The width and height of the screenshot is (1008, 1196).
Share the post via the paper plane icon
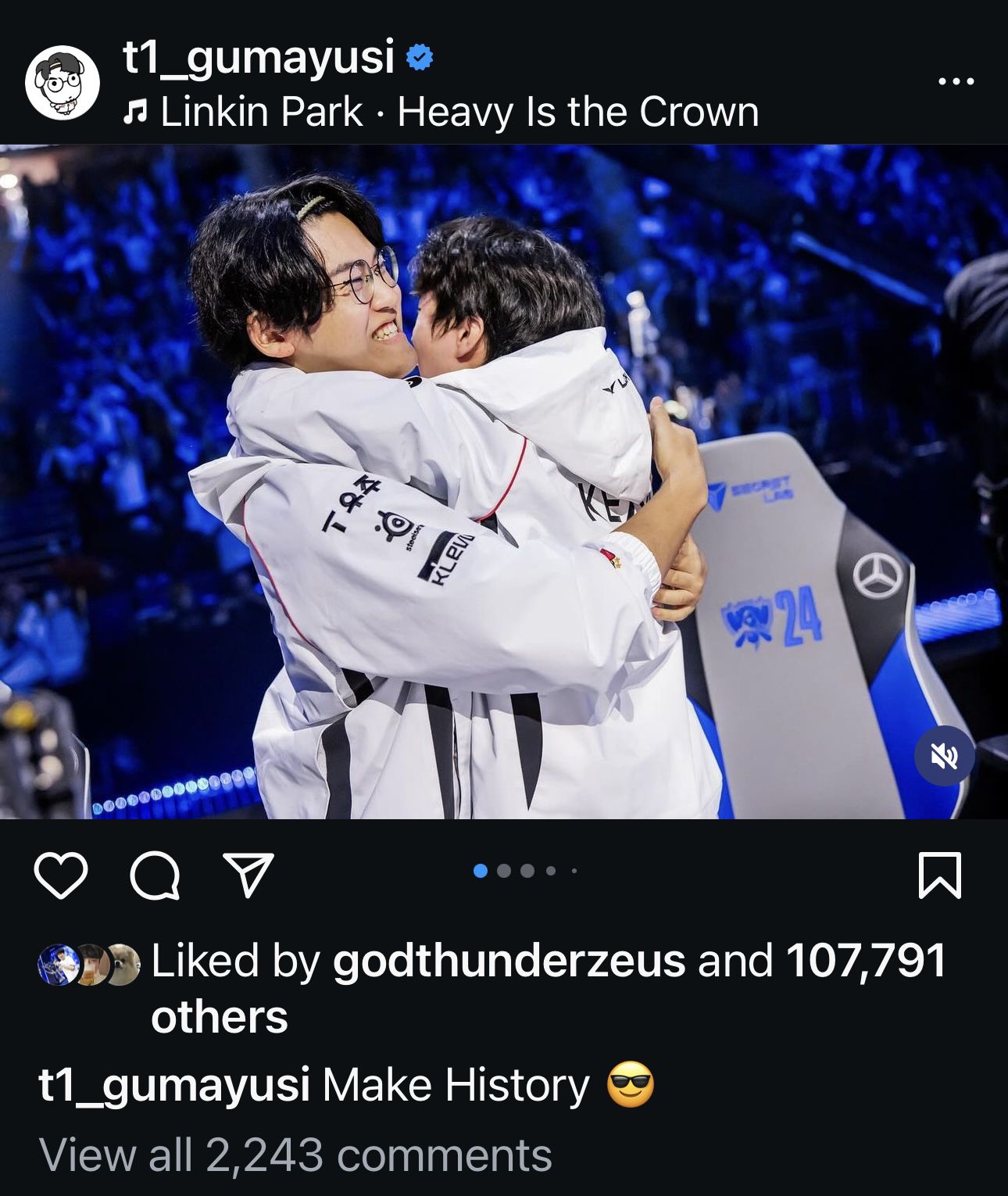248,875
